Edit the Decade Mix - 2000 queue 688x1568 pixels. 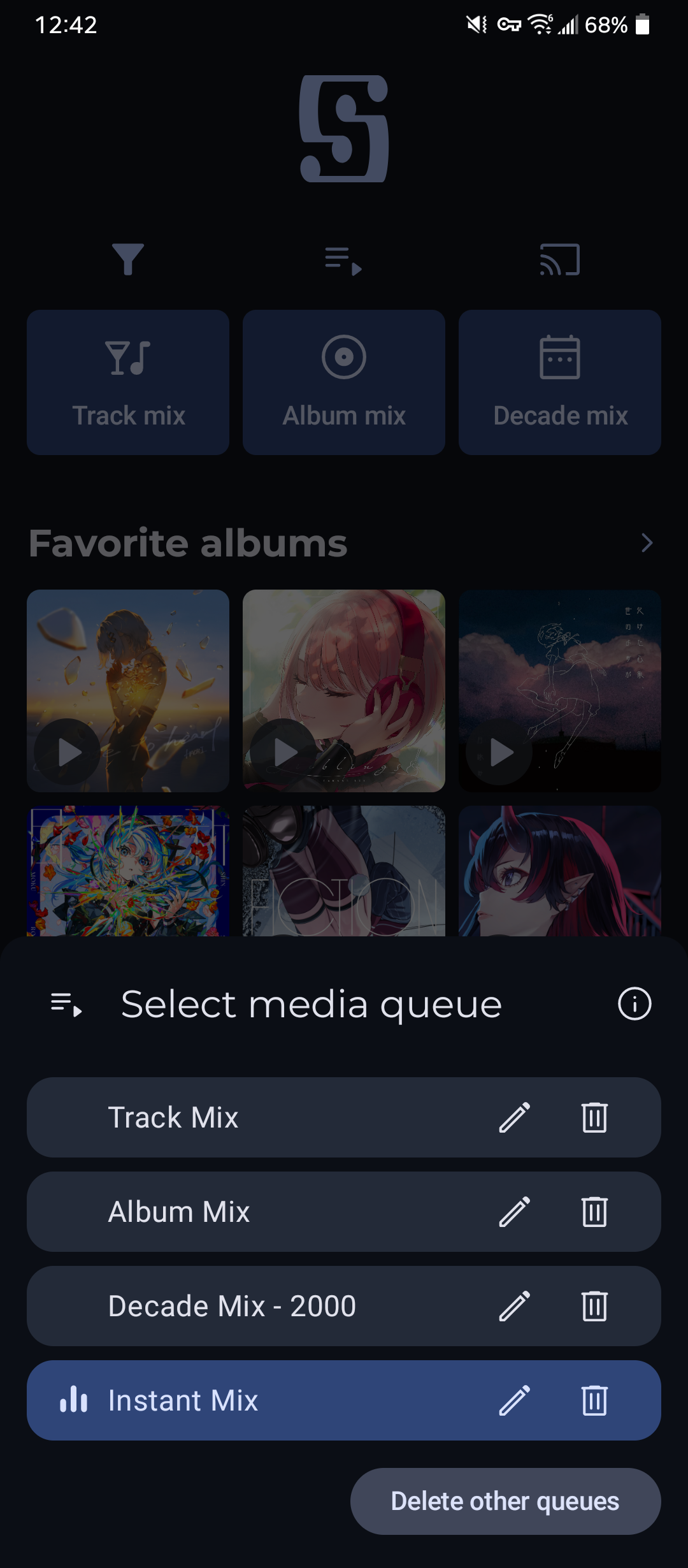(515, 1306)
